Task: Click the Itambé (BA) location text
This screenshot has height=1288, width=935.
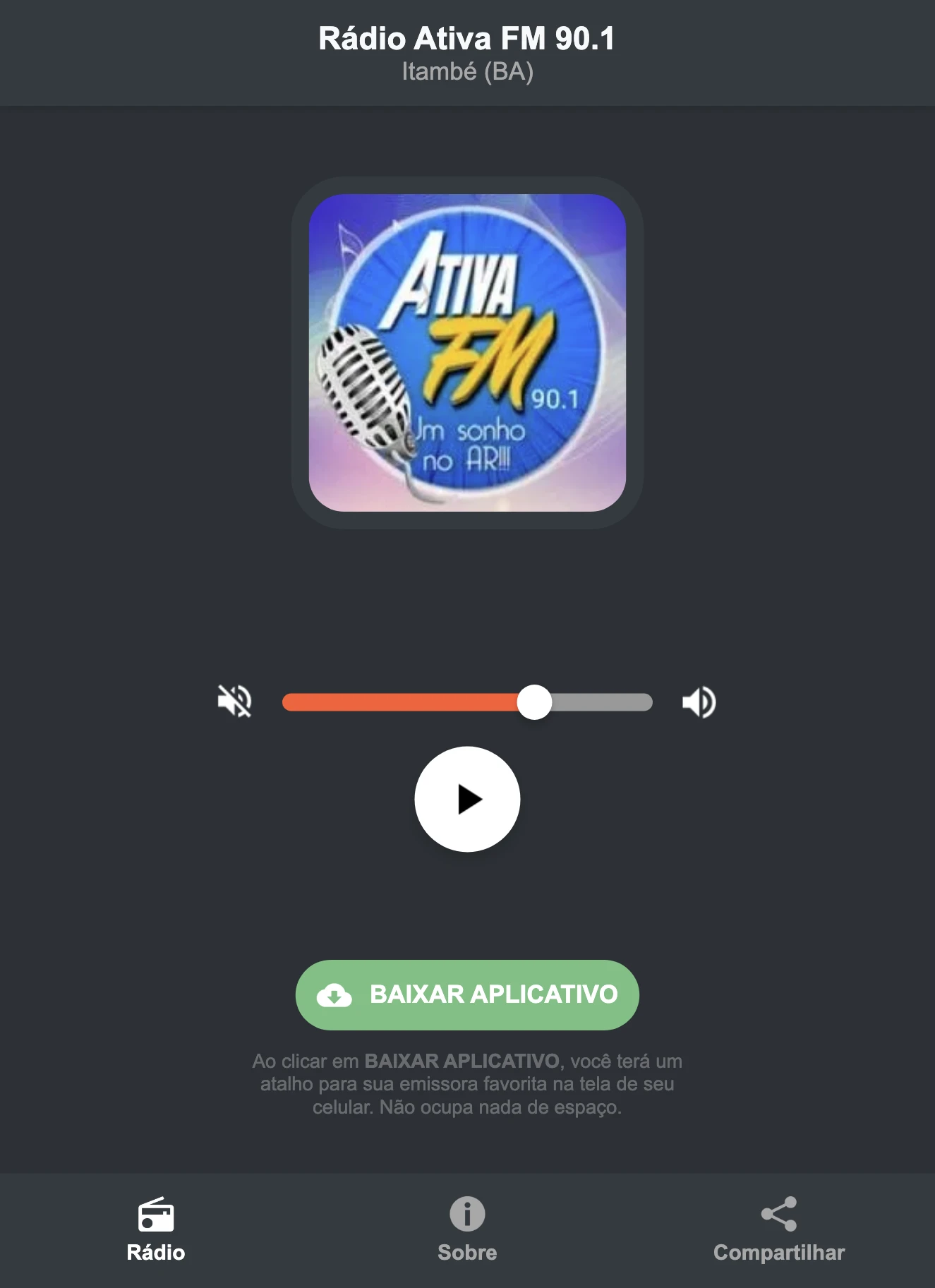Action: coord(467,71)
